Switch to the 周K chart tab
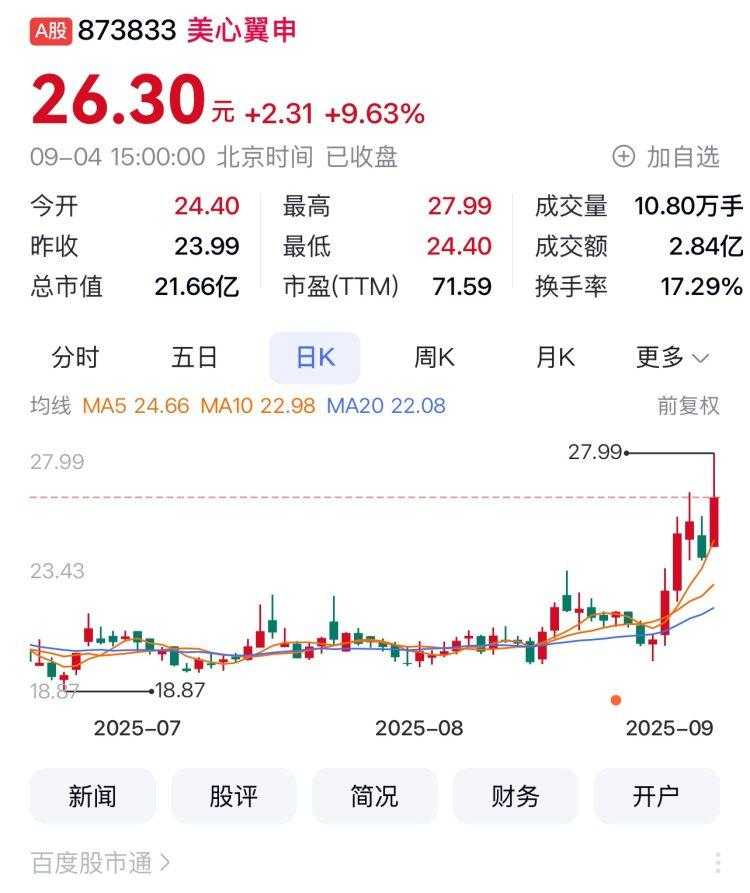This screenshot has height=893, width=750. tap(434, 357)
